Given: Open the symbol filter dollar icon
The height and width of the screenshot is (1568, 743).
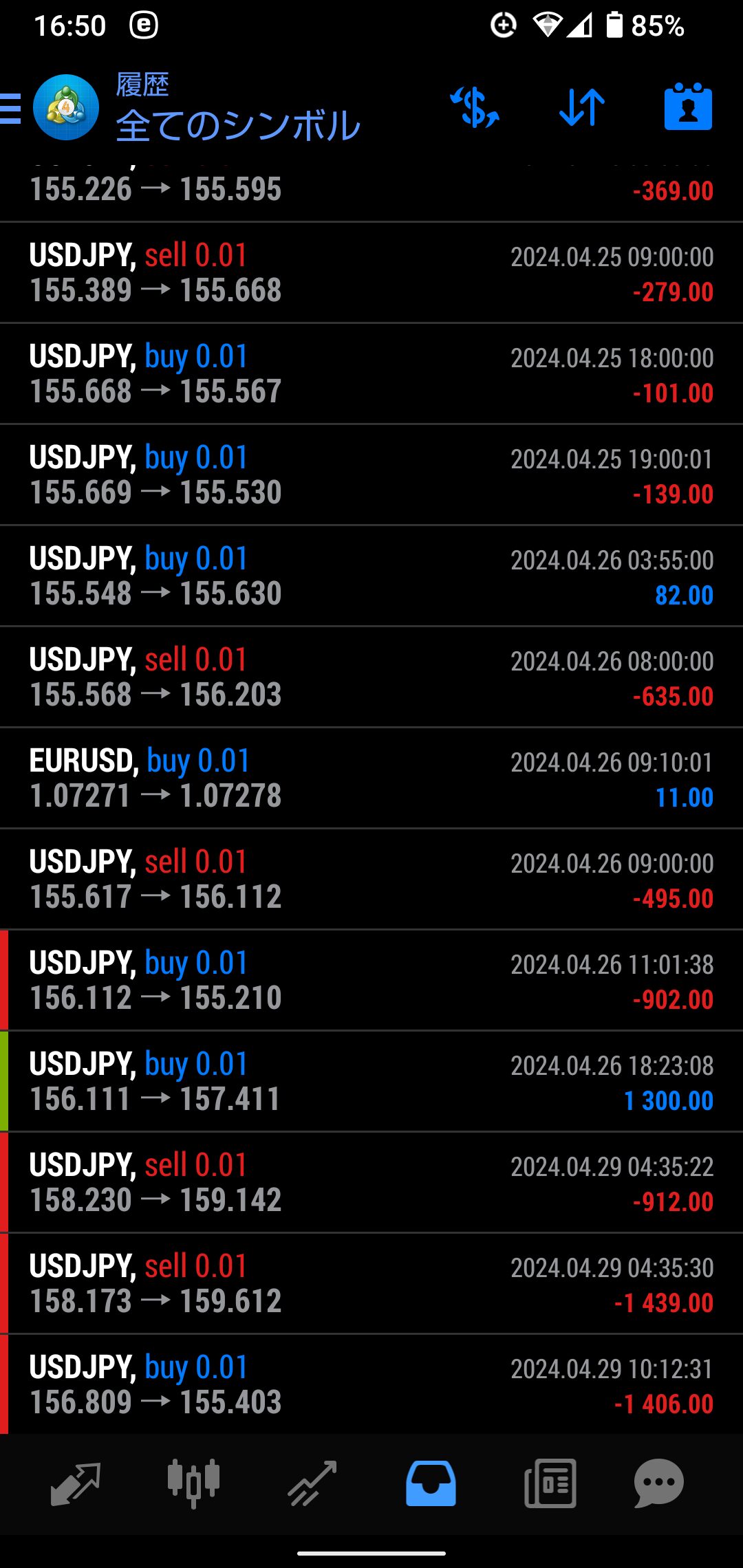Looking at the screenshot, I should [475, 107].
